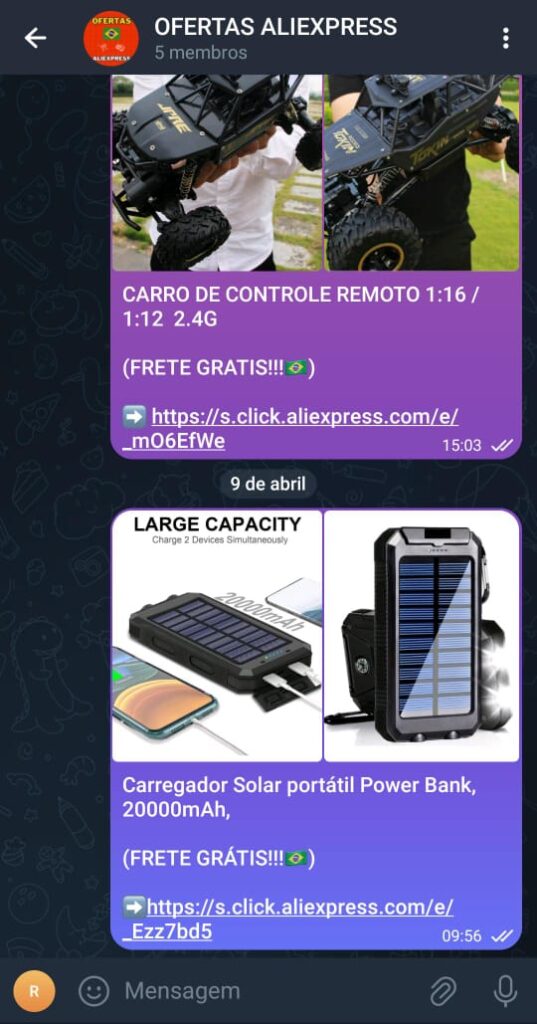Open the right remote control car photo
Screen dimensions: 537x1024
pos(422,172)
